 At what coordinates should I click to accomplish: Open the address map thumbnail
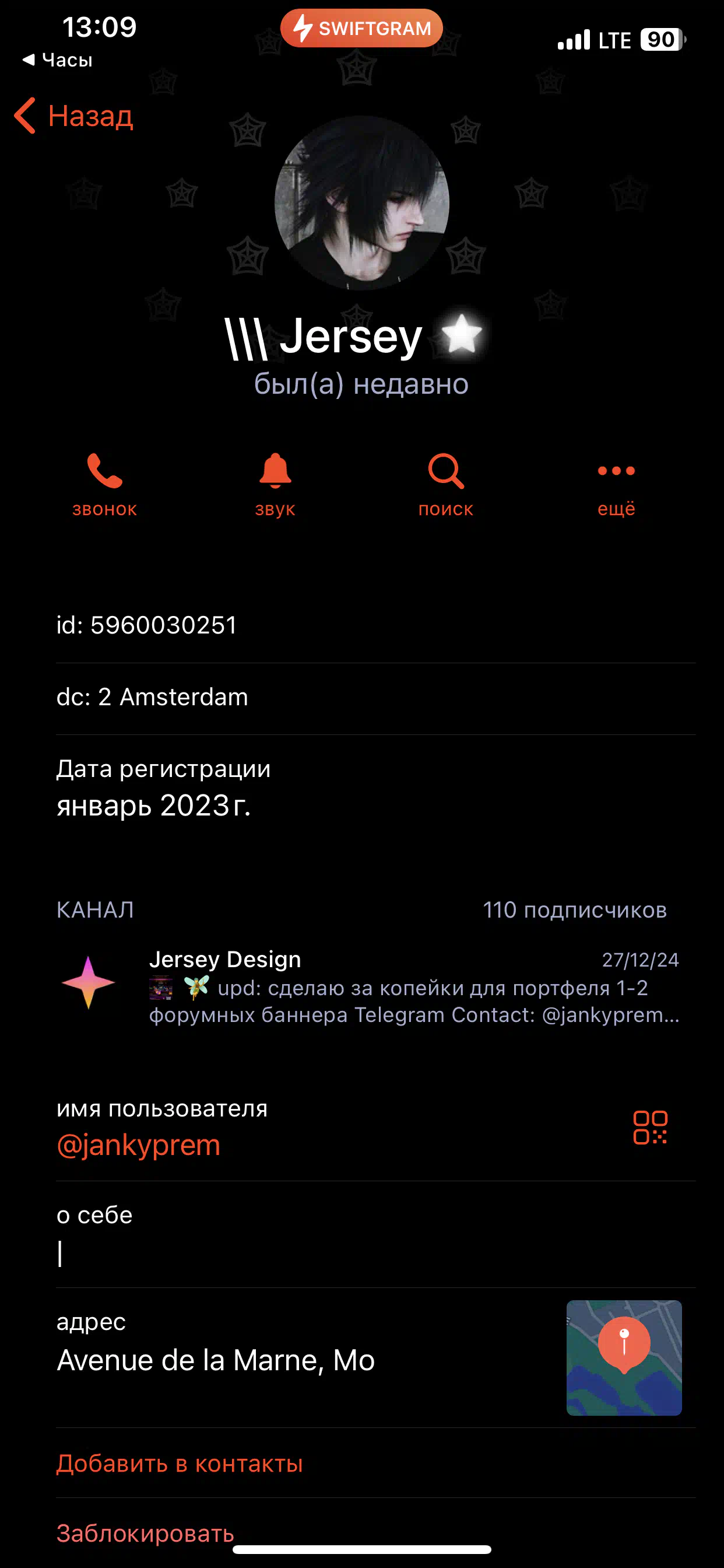(x=624, y=1358)
